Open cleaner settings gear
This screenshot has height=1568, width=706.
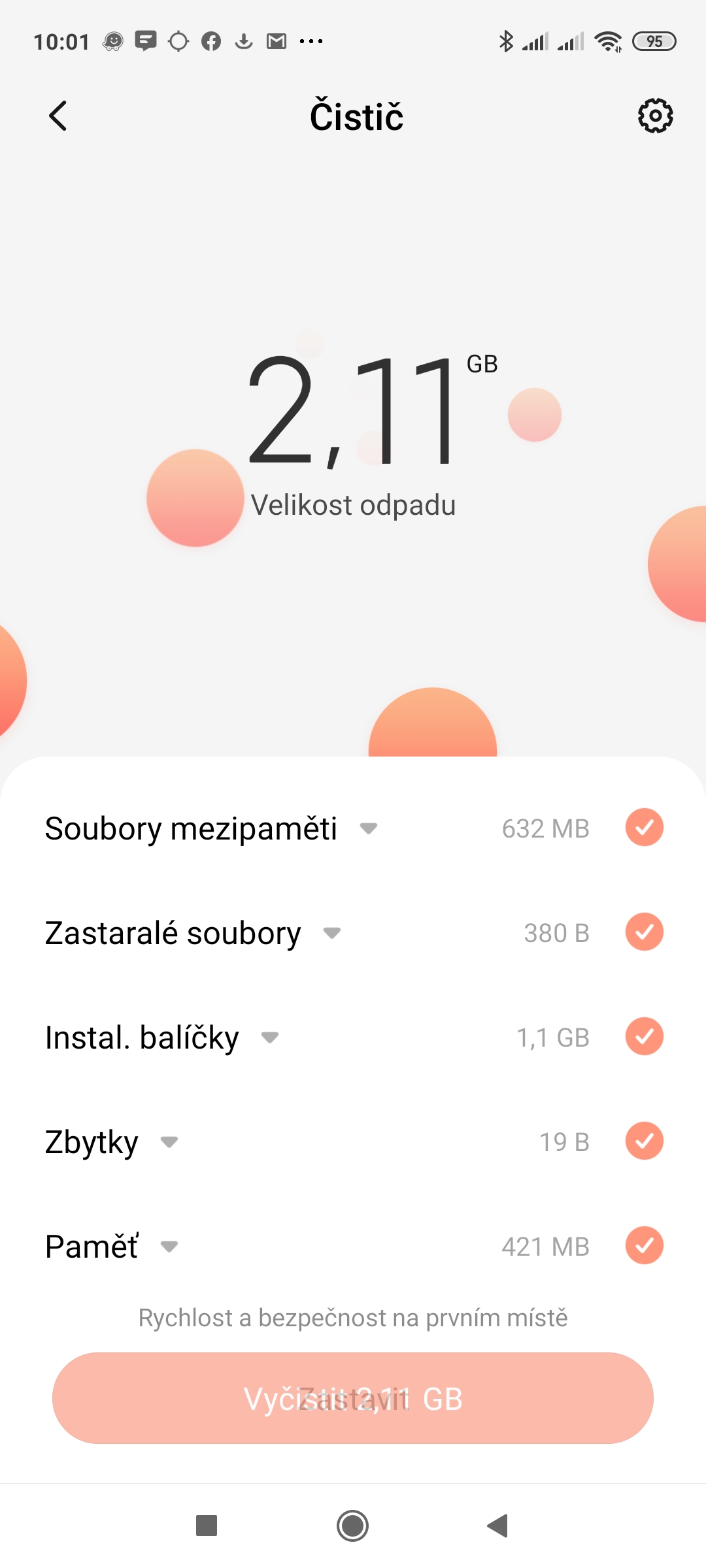655,116
